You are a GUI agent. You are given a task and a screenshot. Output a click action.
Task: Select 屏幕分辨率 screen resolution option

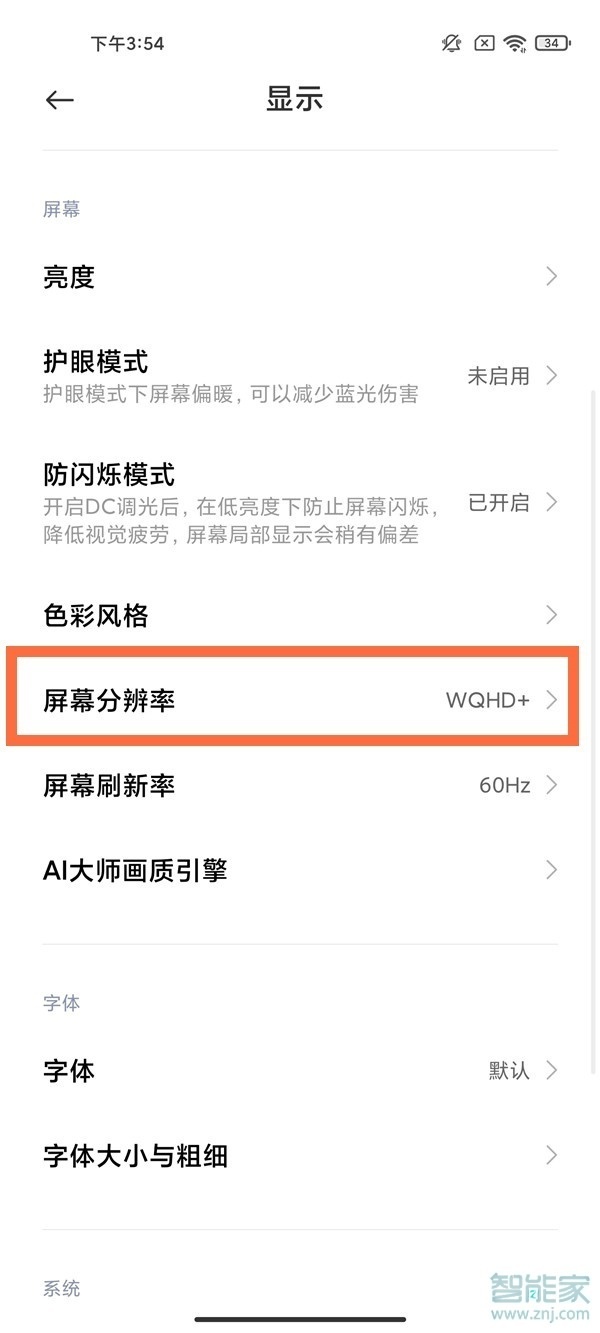pyautogui.click(x=300, y=700)
